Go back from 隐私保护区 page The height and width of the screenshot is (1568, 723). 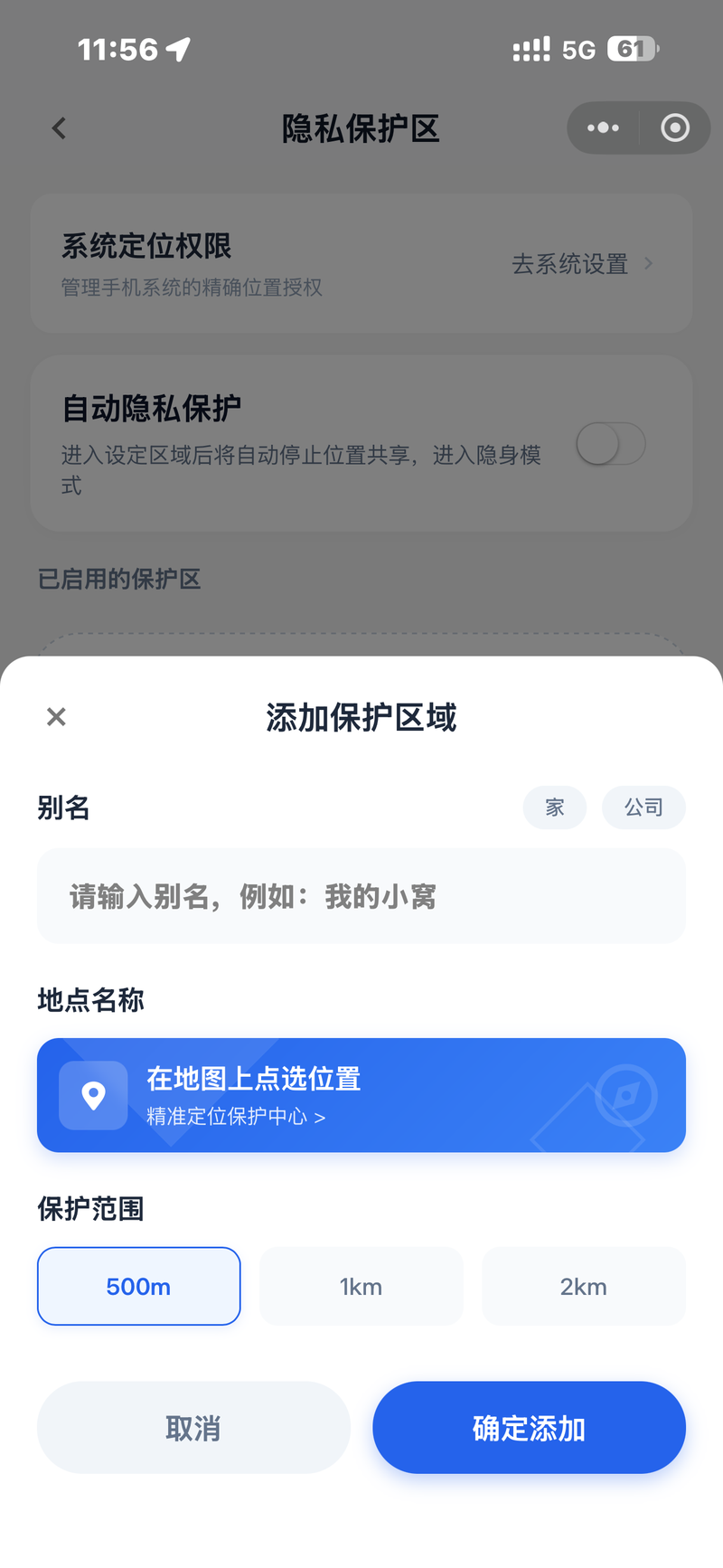(60, 128)
